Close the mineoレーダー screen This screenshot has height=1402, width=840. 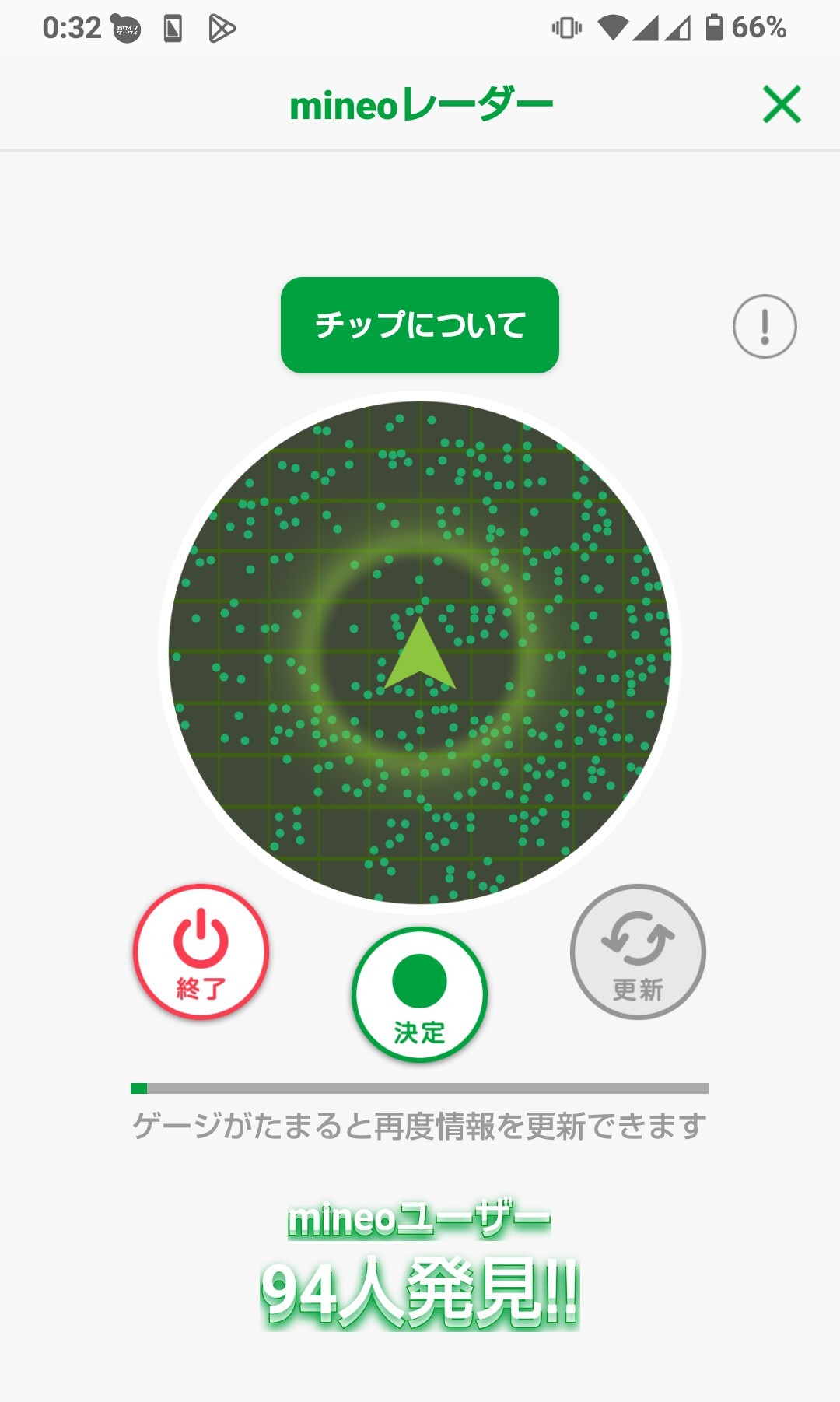pos(782,104)
